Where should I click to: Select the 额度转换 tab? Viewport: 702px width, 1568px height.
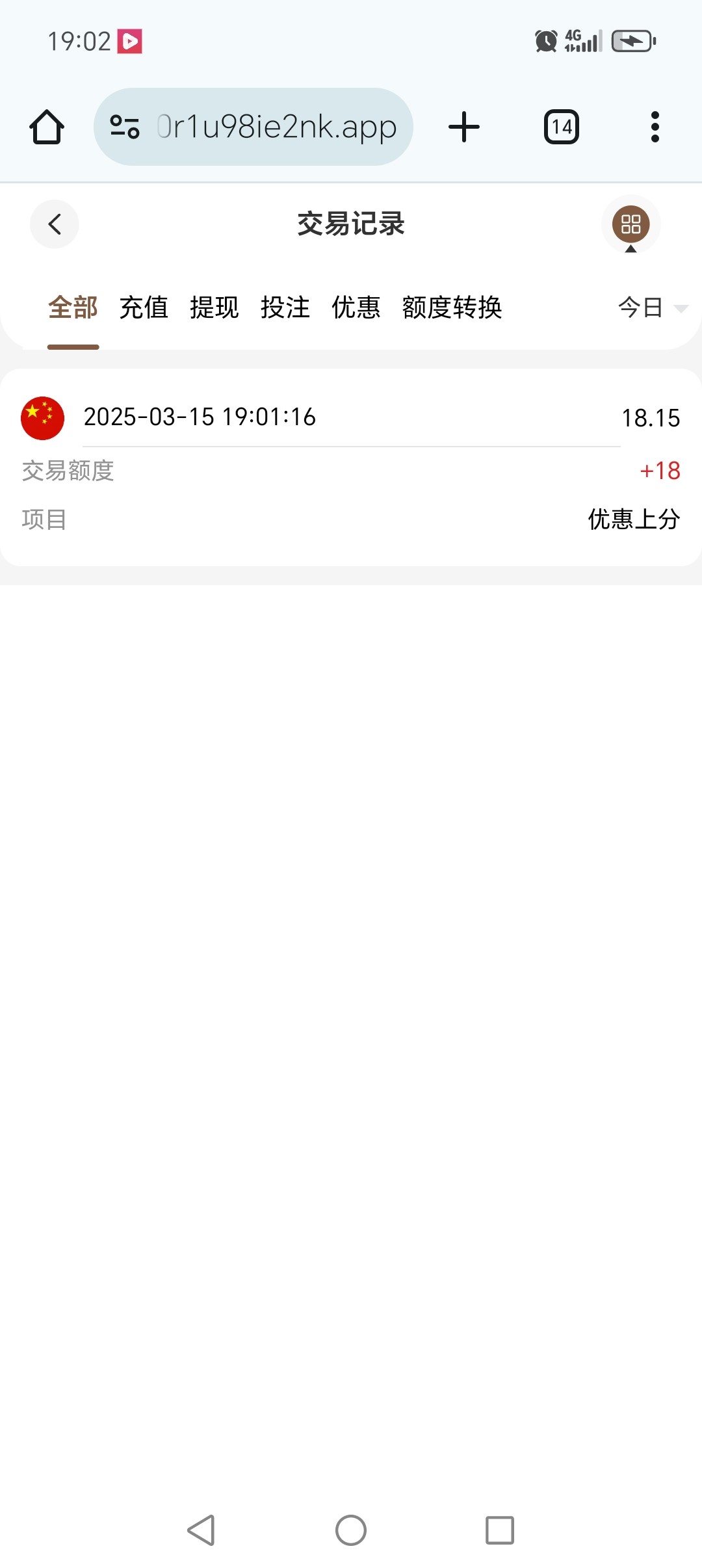[x=453, y=308]
